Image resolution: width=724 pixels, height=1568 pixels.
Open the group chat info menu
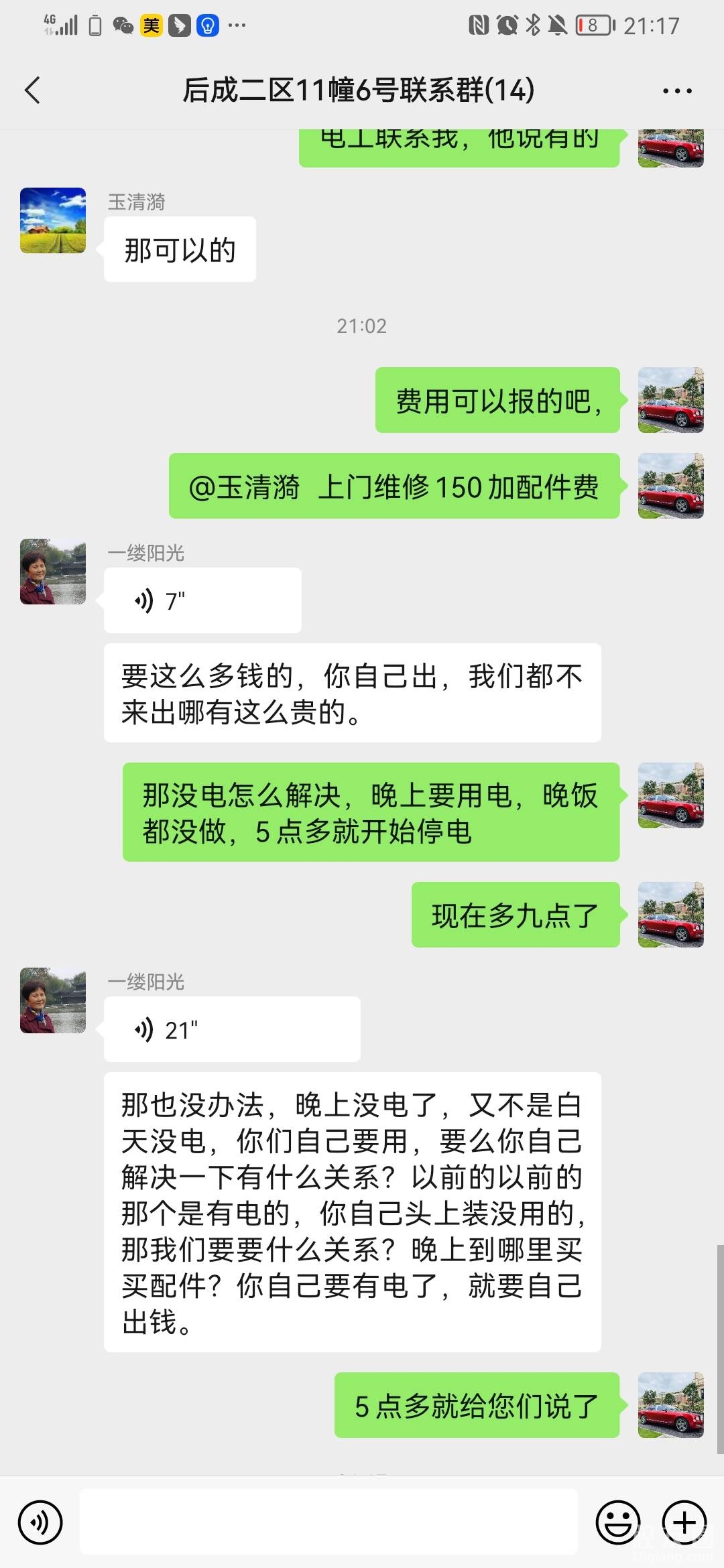(x=677, y=90)
